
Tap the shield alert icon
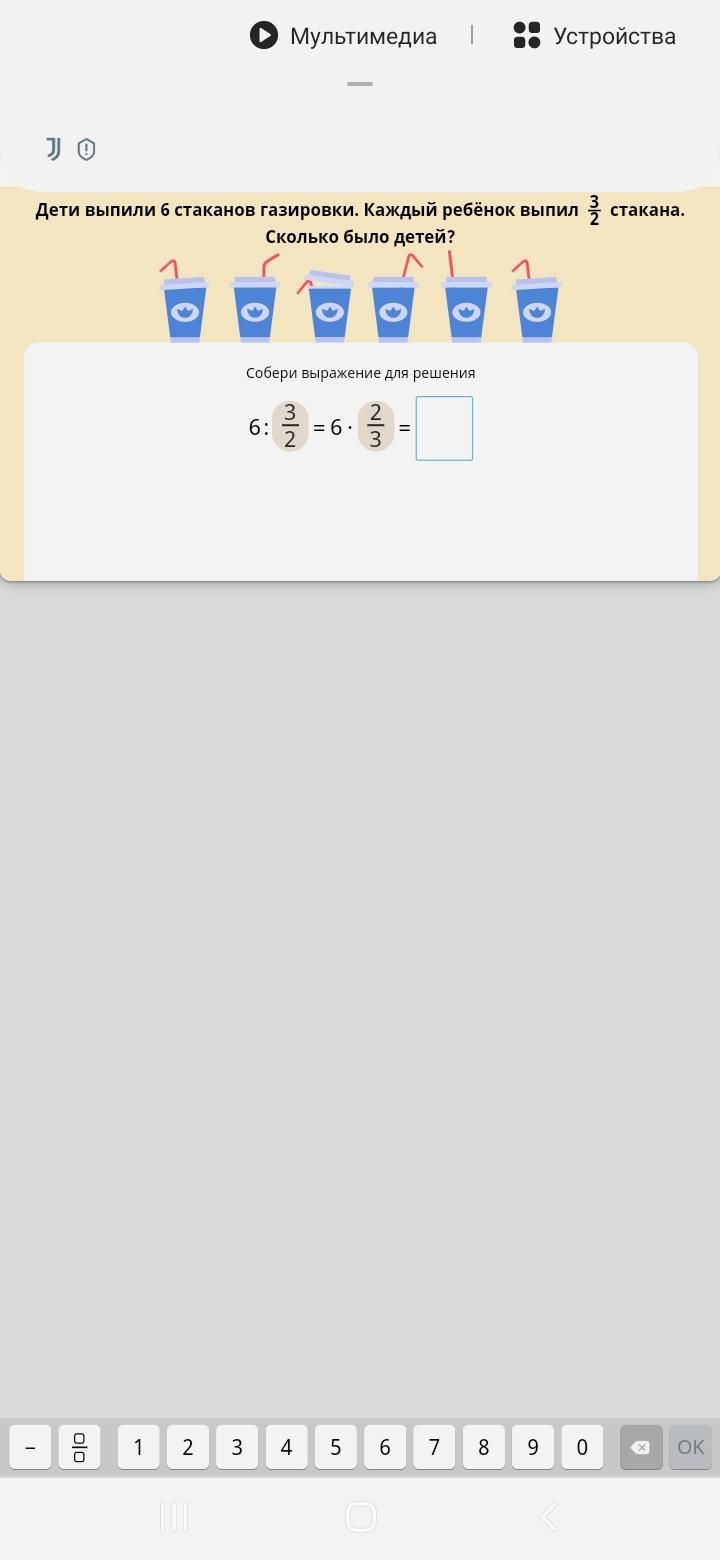point(86,149)
